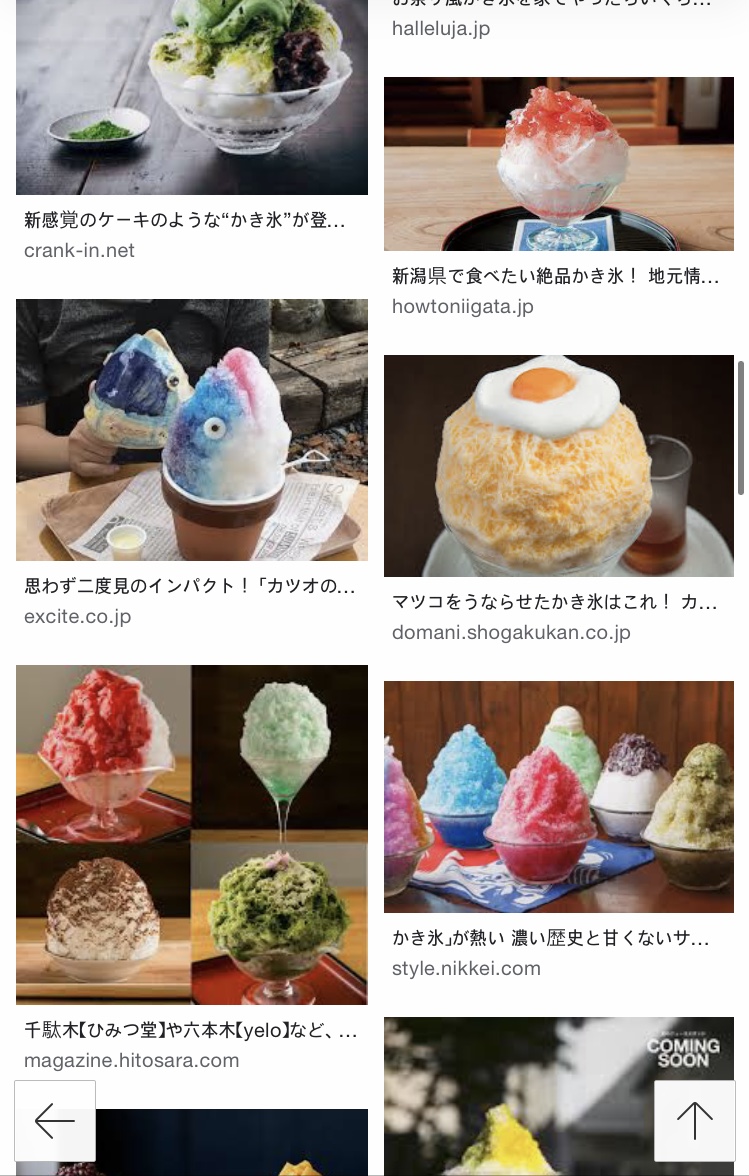Open the halleluja.jp result

441,28
